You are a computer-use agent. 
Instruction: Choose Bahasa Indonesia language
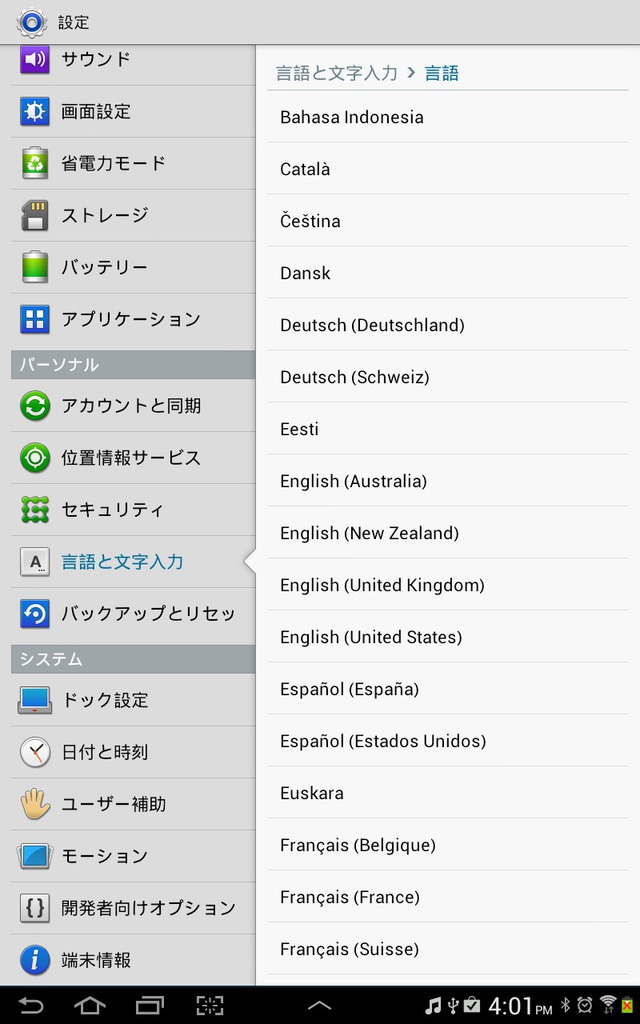[x=447, y=117]
